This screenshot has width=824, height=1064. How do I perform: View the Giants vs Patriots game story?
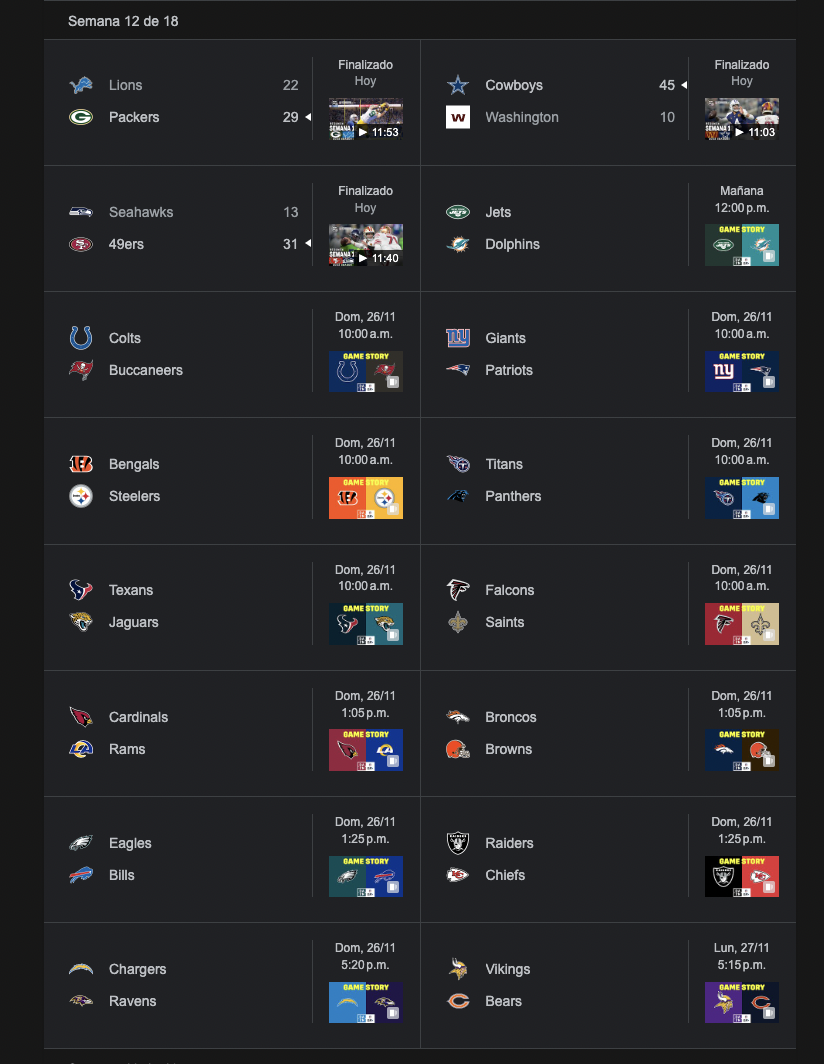pos(741,370)
